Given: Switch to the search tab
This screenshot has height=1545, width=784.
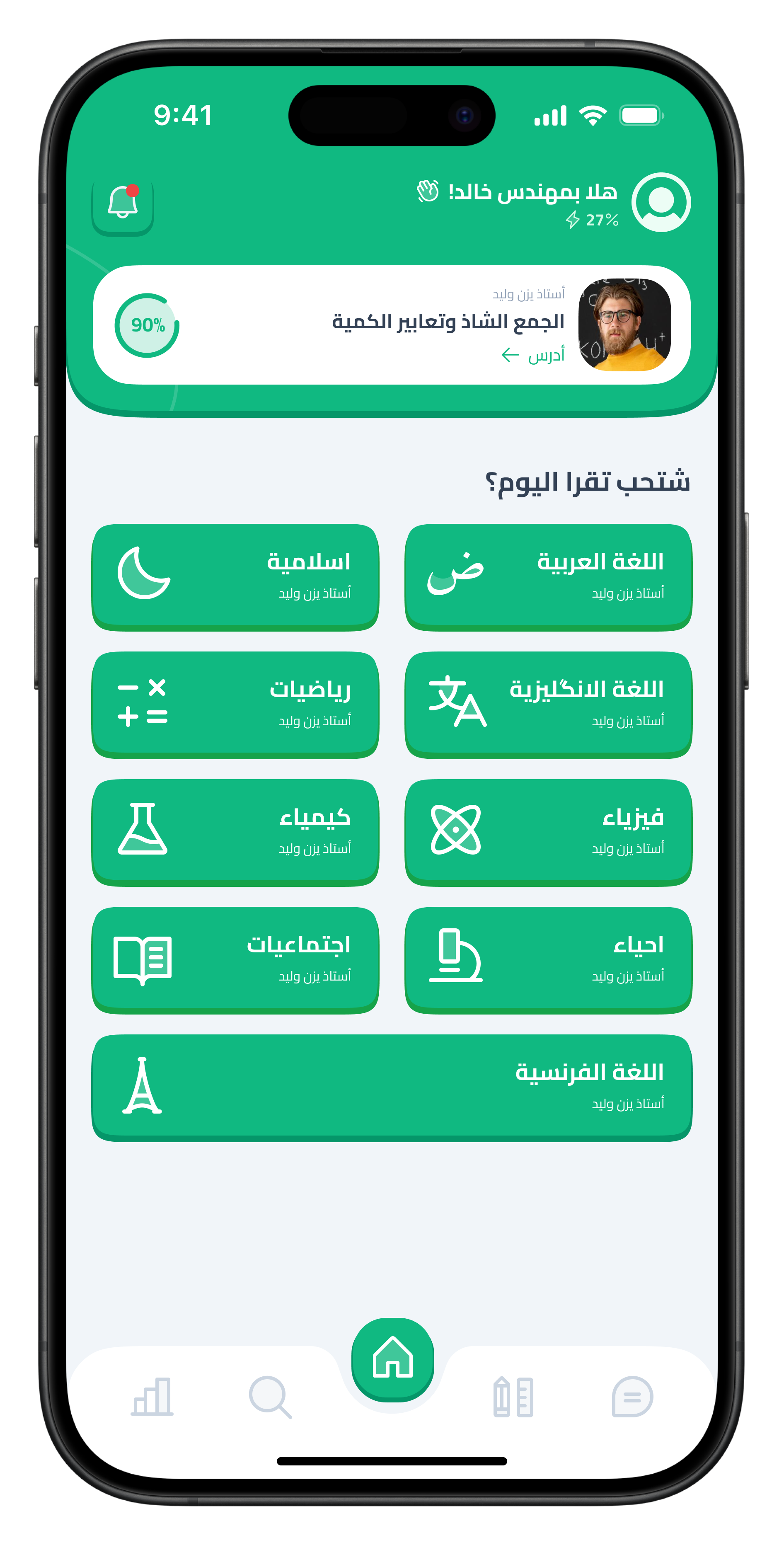Looking at the screenshot, I should (270, 1397).
